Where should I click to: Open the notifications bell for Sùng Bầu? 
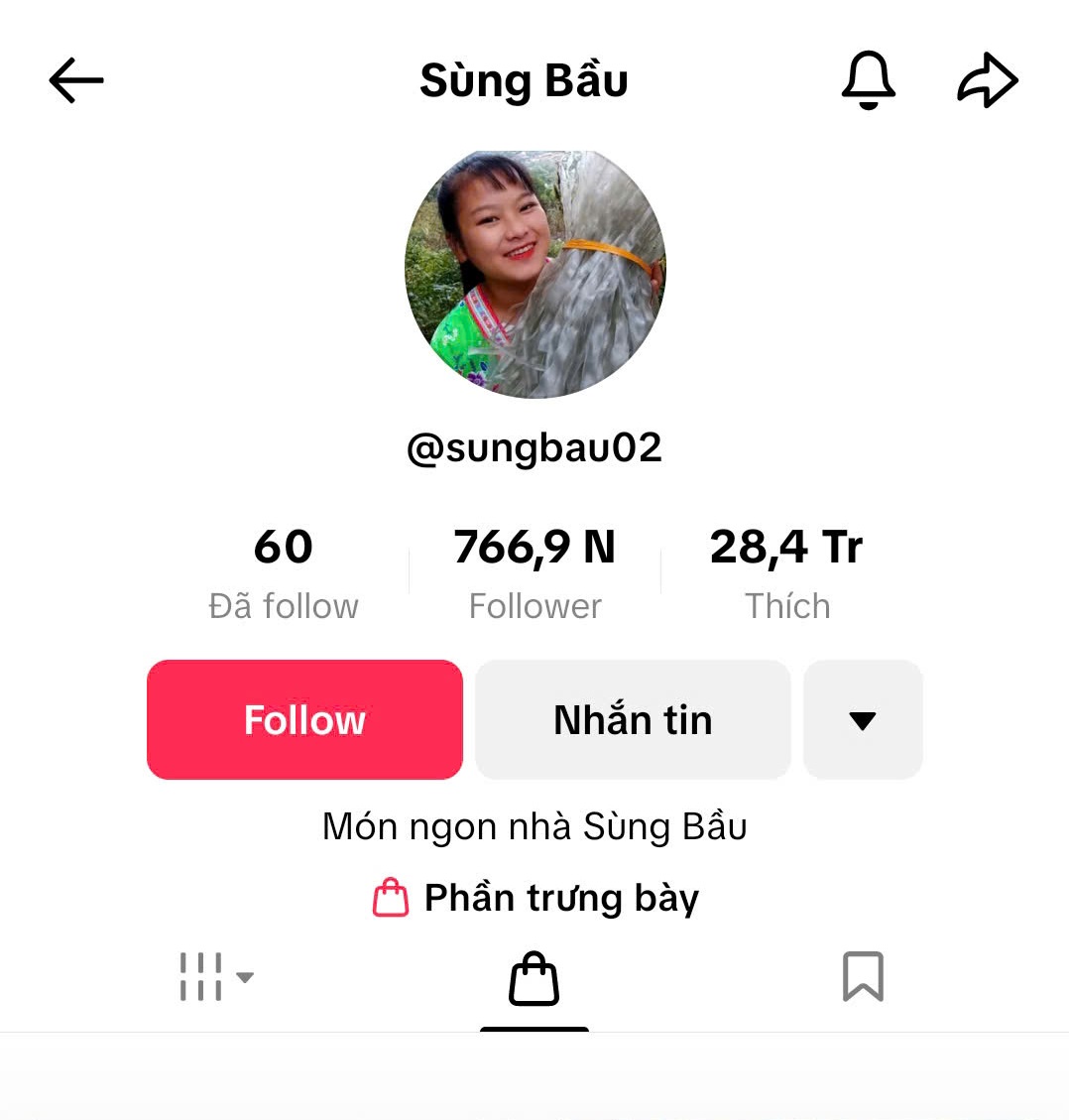[868, 80]
